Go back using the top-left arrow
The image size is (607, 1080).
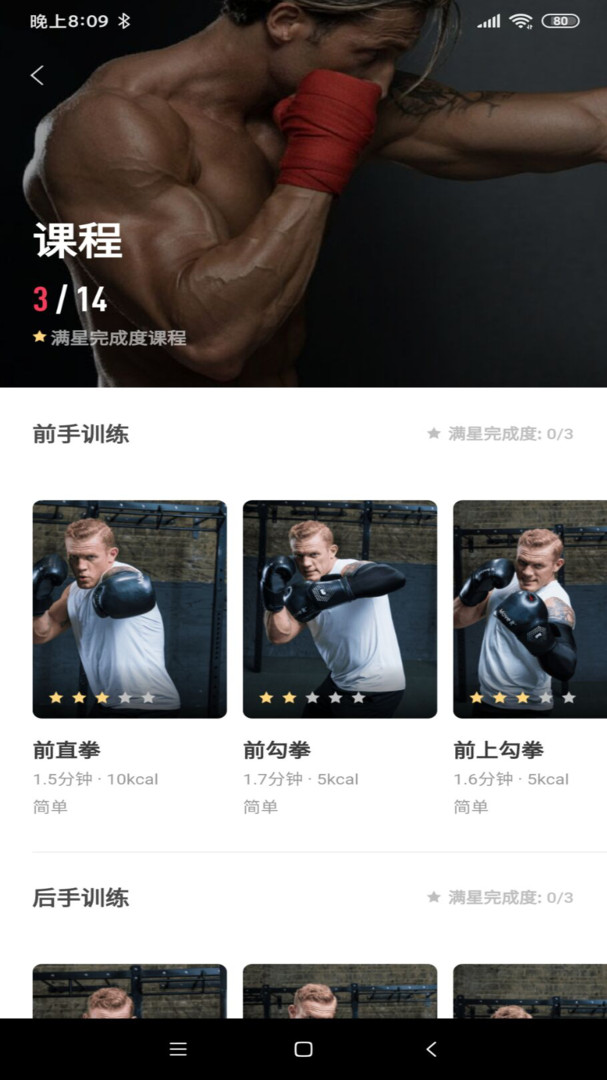(37, 75)
